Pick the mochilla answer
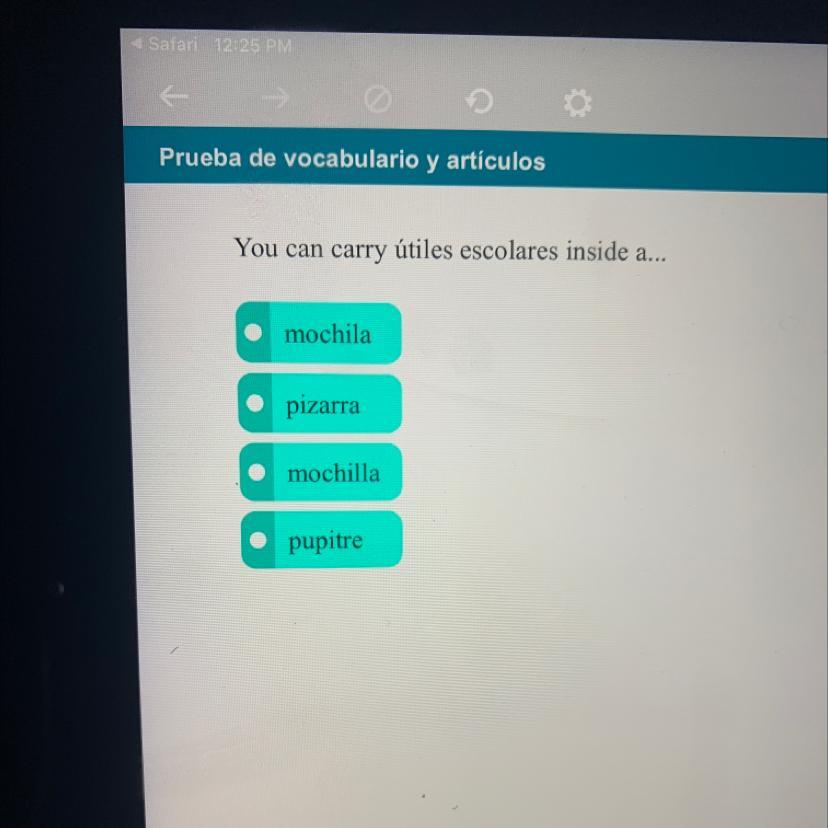The image size is (828, 828). pyautogui.click(x=321, y=472)
